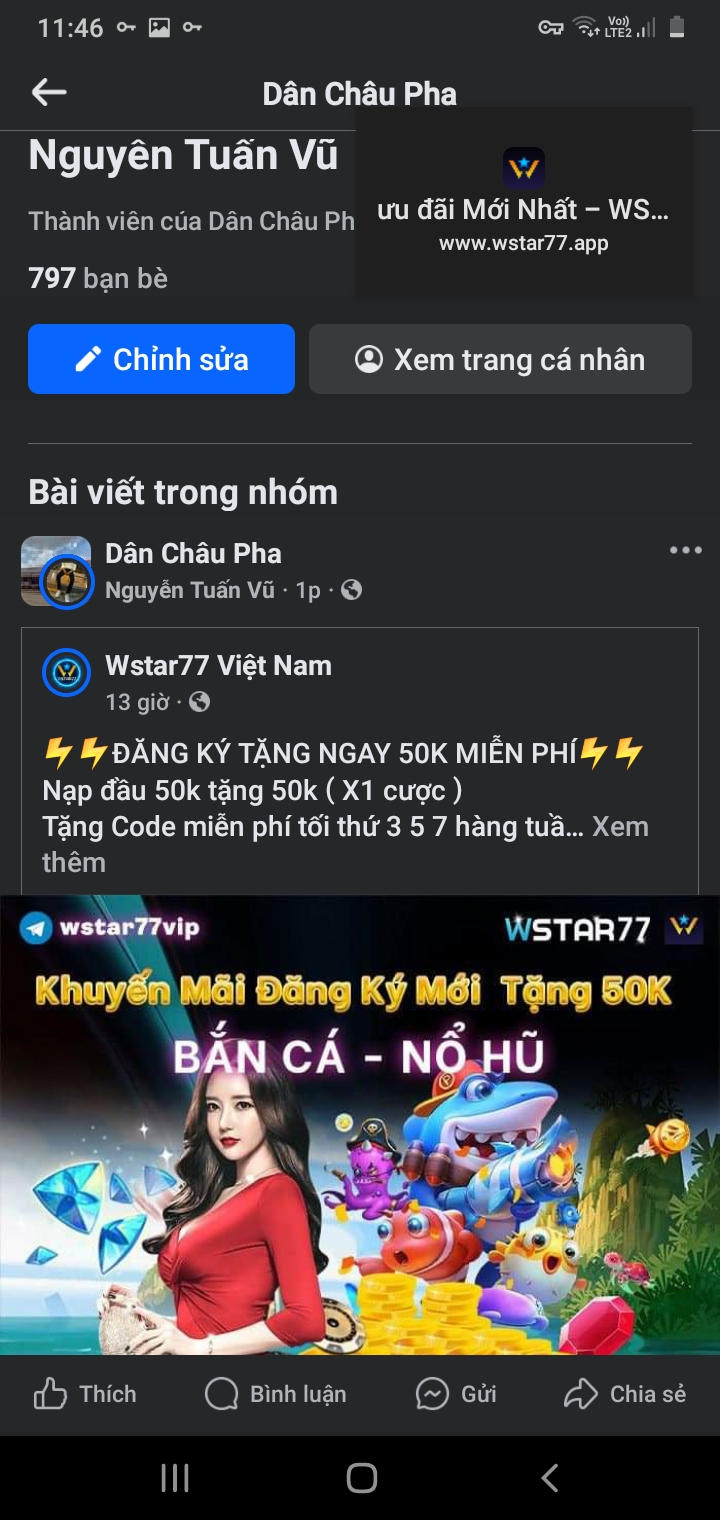Open Xem trang cá nhân
The width and height of the screenshot is (720, 1520).
coord(500,359)
